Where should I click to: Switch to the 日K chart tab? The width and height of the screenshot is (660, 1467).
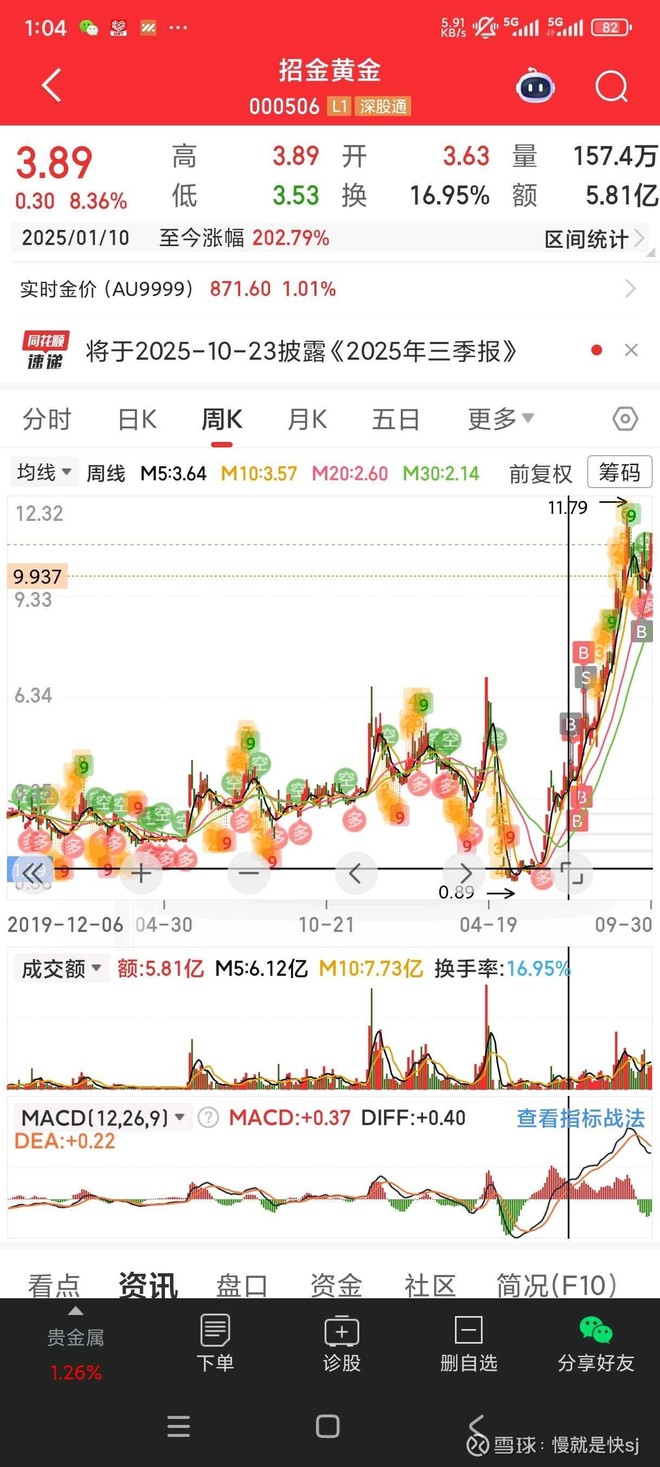137,419
